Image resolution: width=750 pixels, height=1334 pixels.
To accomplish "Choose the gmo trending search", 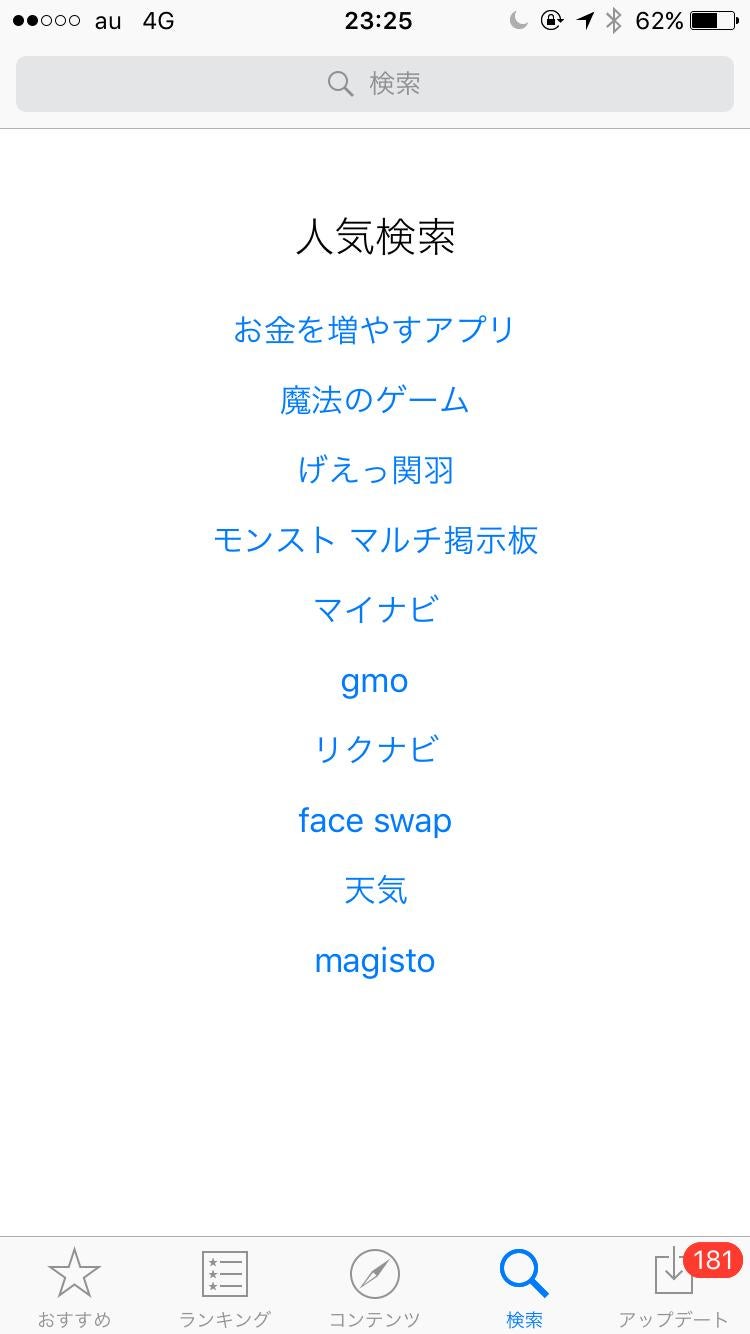I will click(x=375, y=681).
